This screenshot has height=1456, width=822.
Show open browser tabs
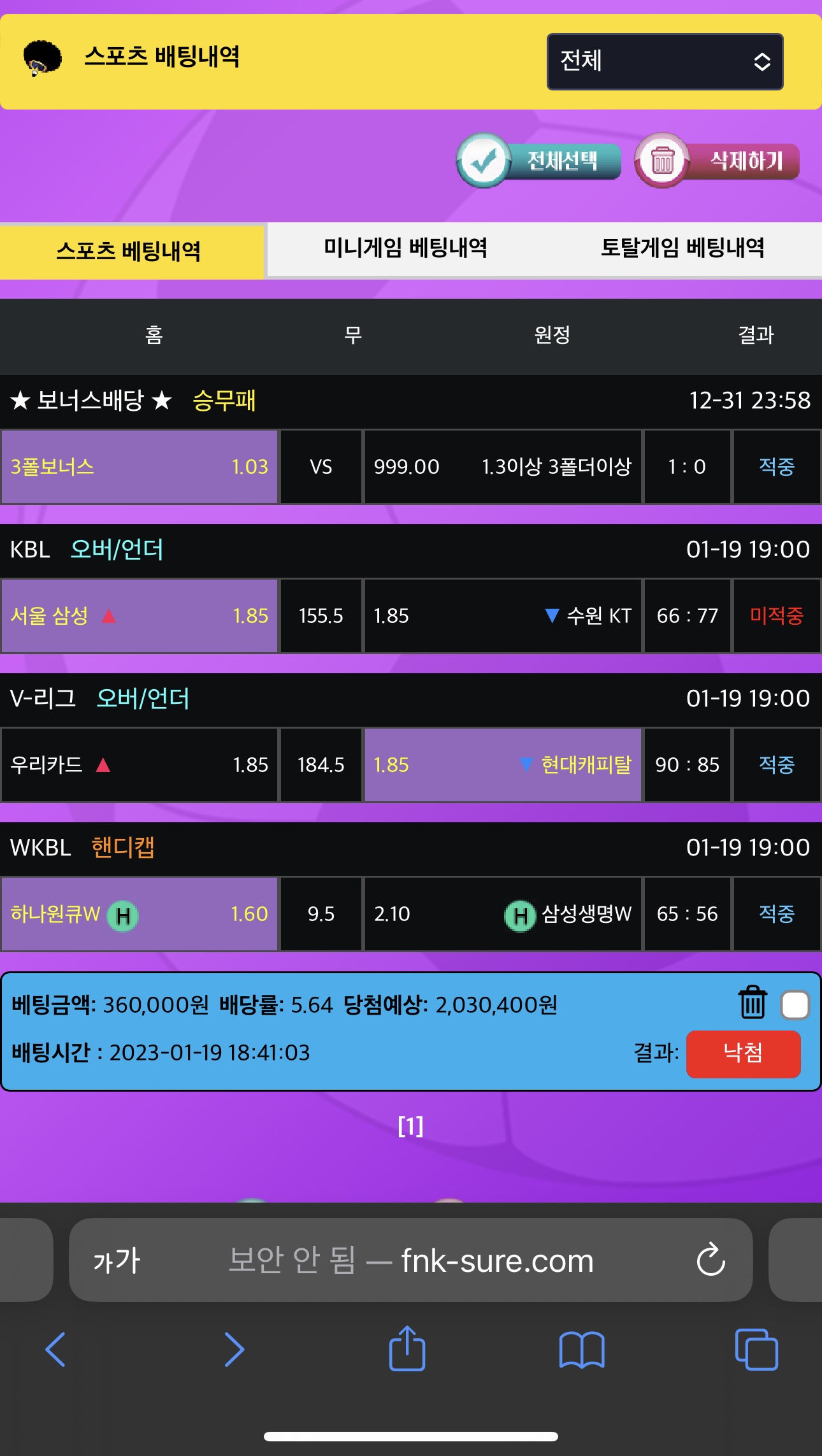[756, 1349]
